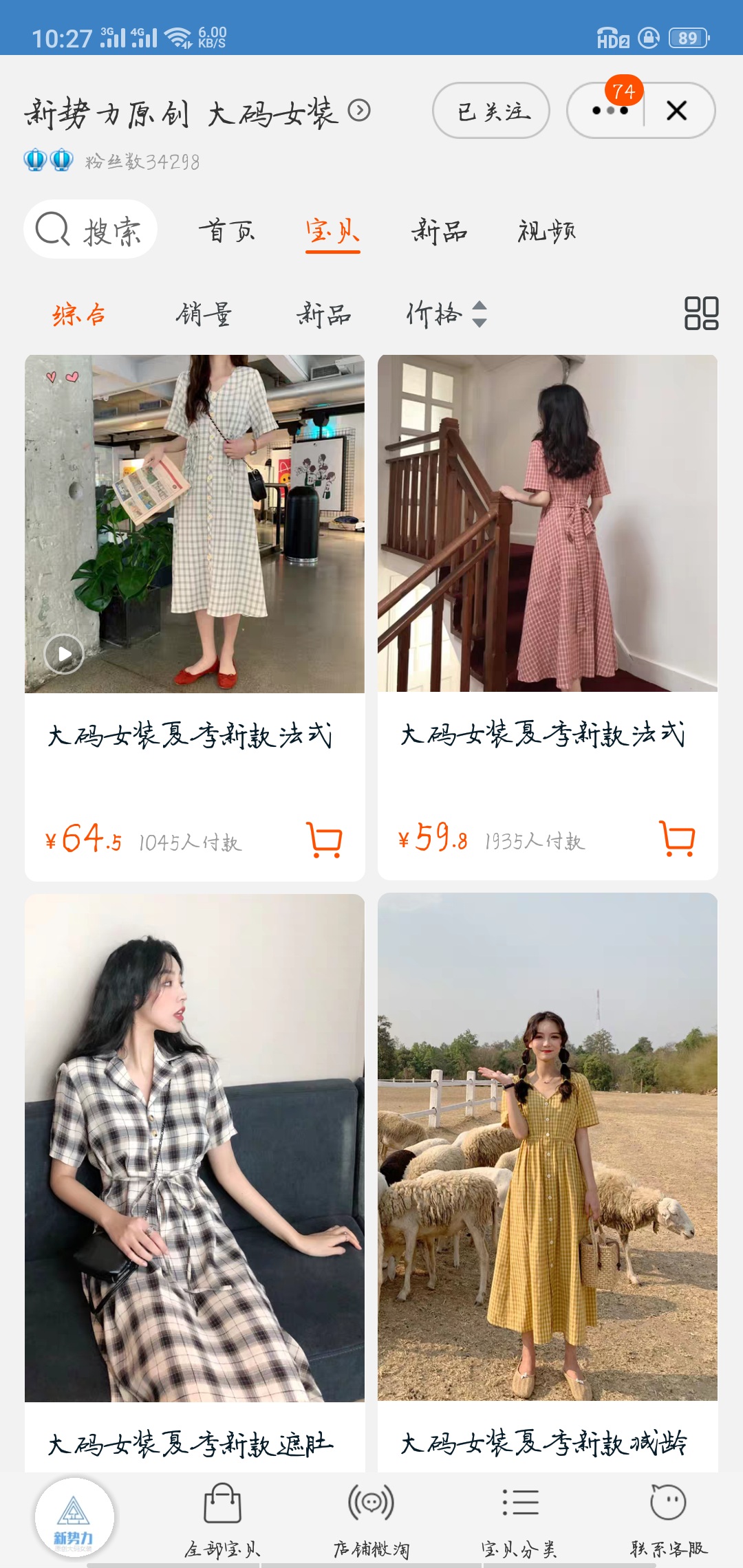Switch to the 视频 tab
The height and width of the screenshot is (1568, 743).
tap(546, 231)
